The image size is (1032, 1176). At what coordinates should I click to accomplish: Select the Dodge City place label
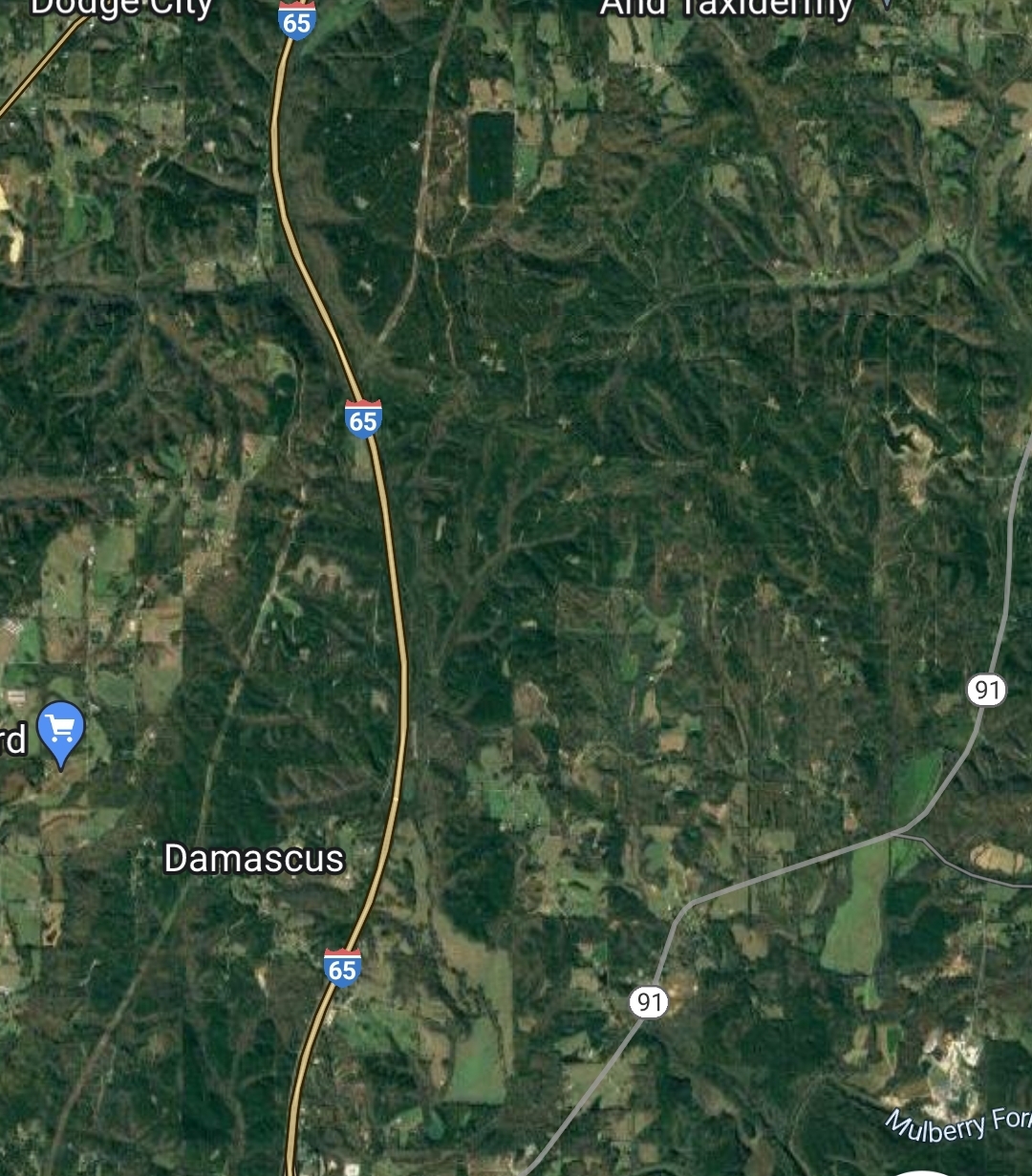coord(121,9)
